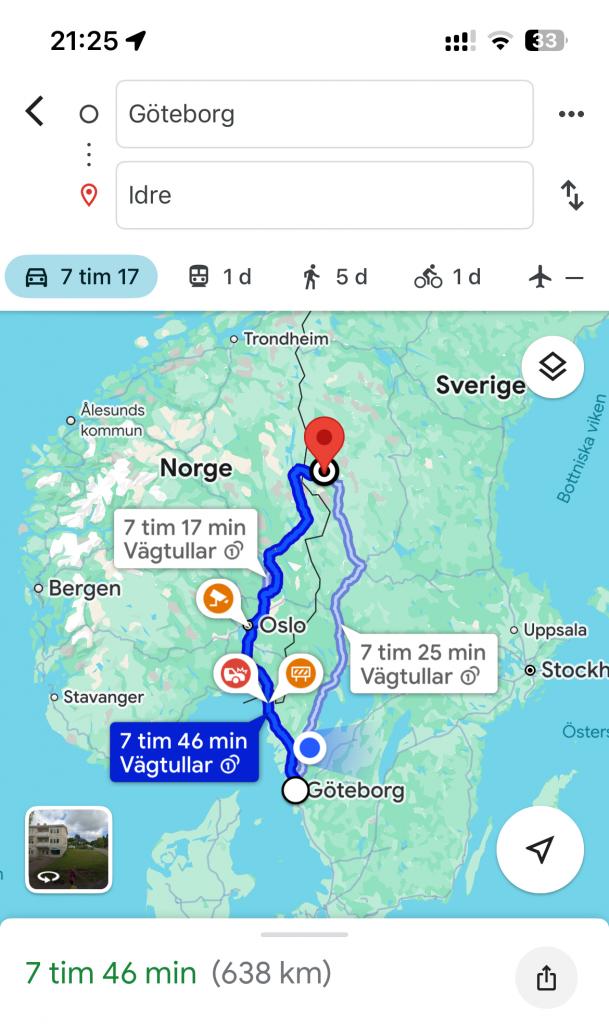609x1024 pixels.
Task: Tap the speed camera icon near Oslo
Action: pos(218,598)
